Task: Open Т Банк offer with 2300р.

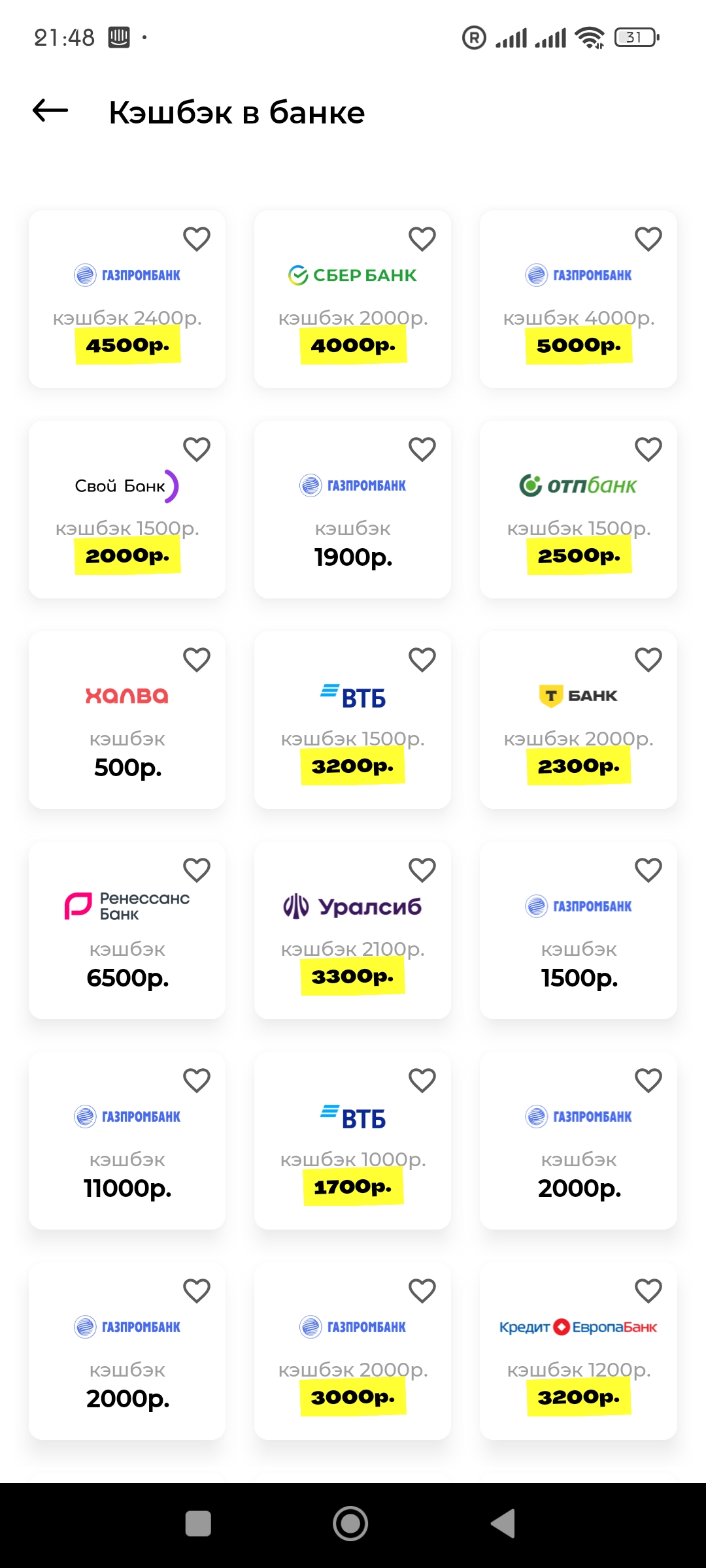Action: pyautogui.click(x=578, y=725)
